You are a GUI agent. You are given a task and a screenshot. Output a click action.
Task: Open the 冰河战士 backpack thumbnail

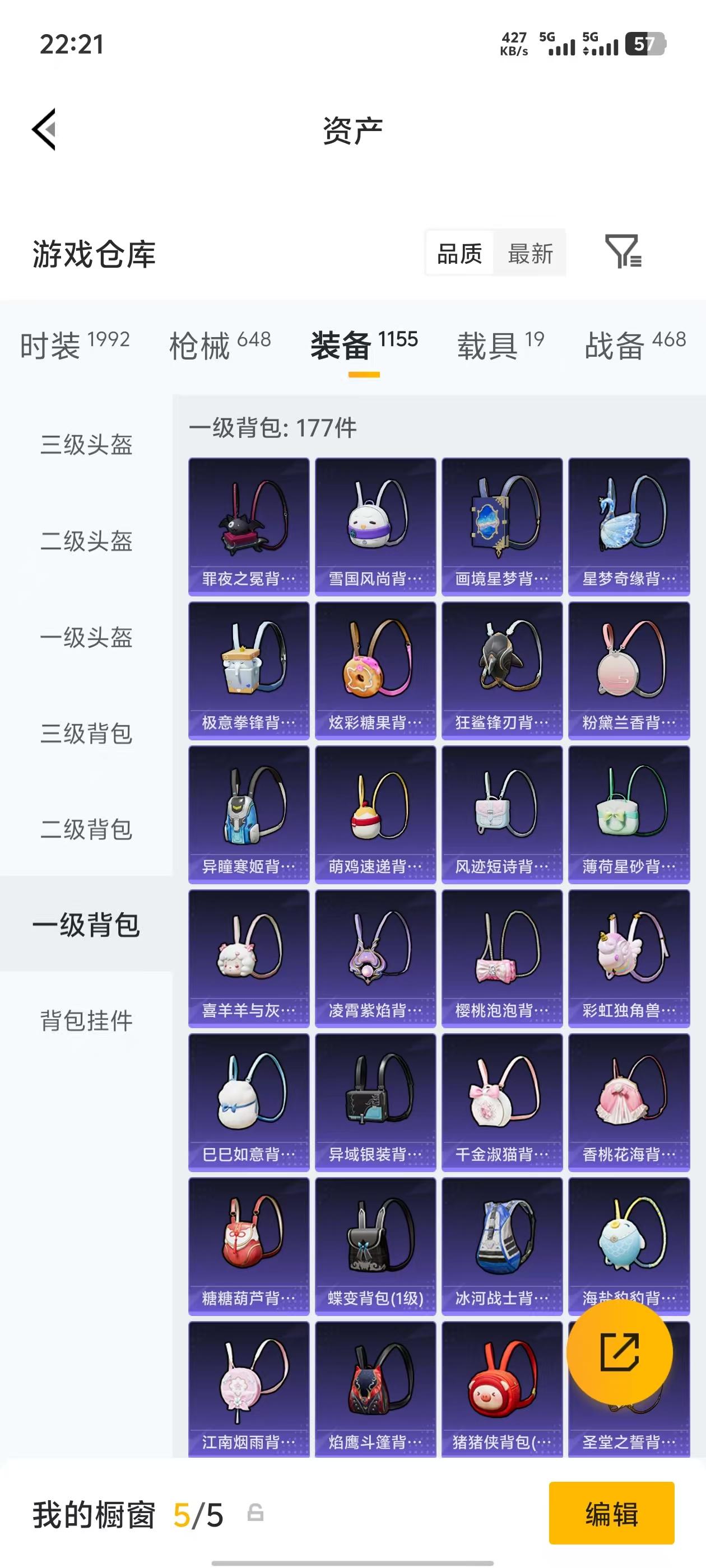click(x=502, y=1237)
